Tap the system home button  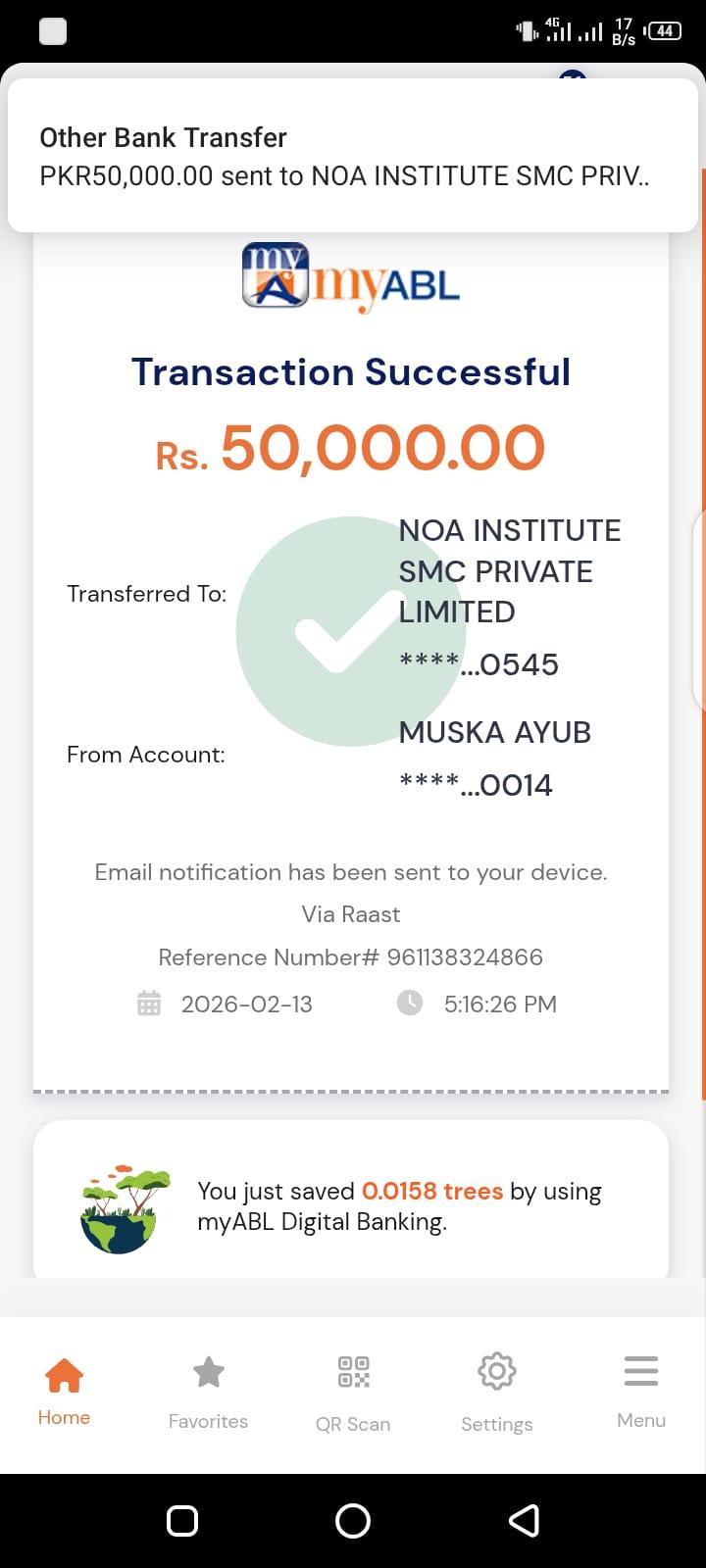pos(353,1520)
